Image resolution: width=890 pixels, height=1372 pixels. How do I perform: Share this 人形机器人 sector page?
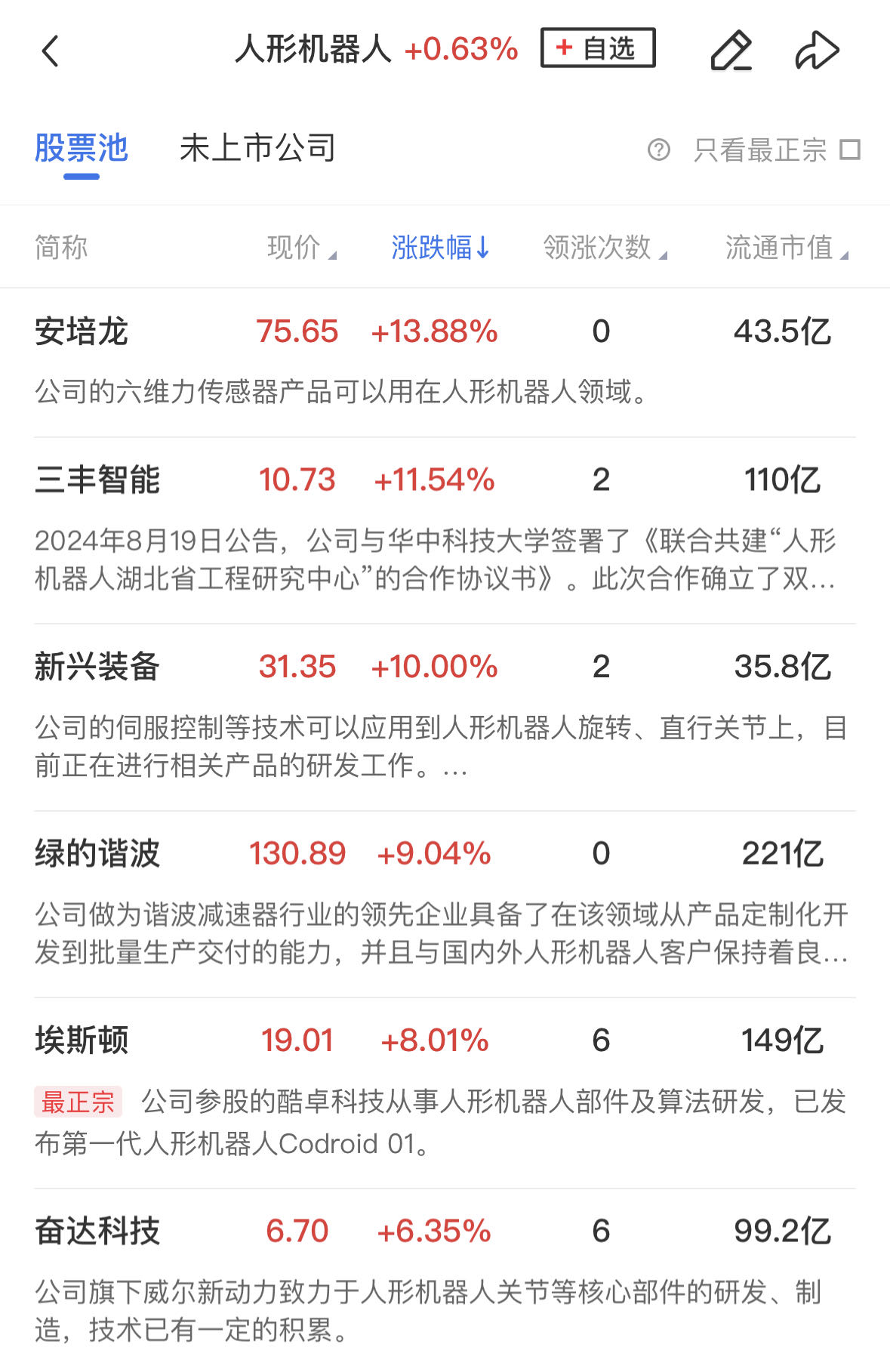(x=817, y=51)
